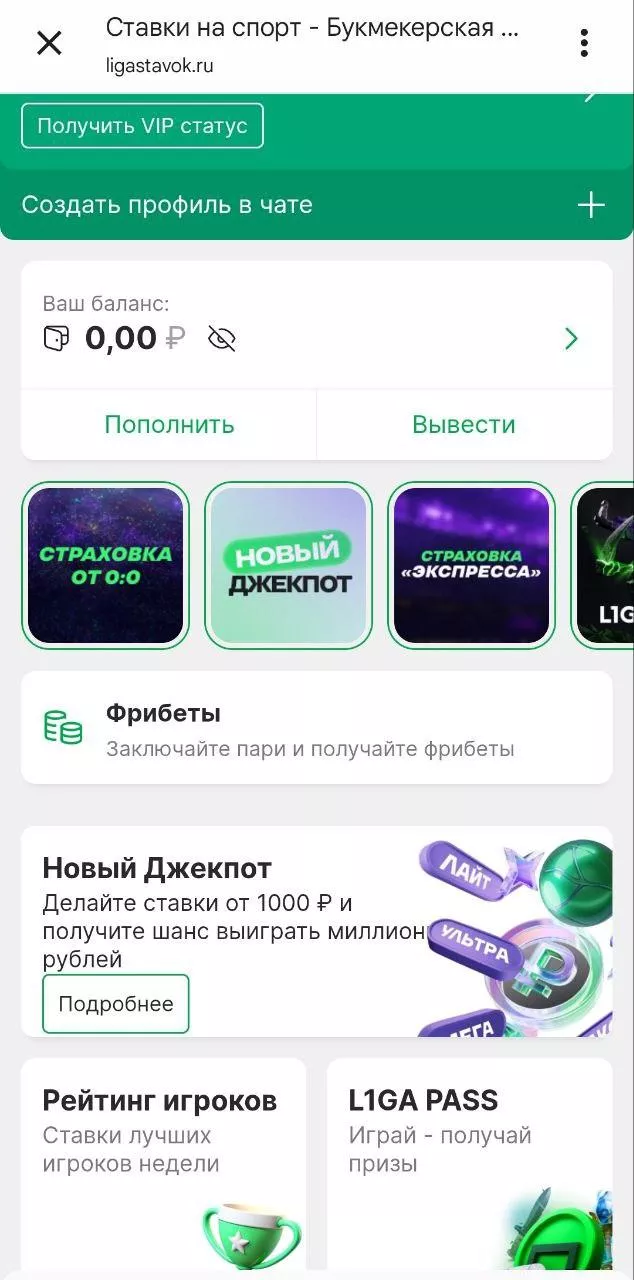The width and height of the screenshot is (634, 1280).
Task: Tap the Получить VIP статус button
Action: [x=142, y=126]
